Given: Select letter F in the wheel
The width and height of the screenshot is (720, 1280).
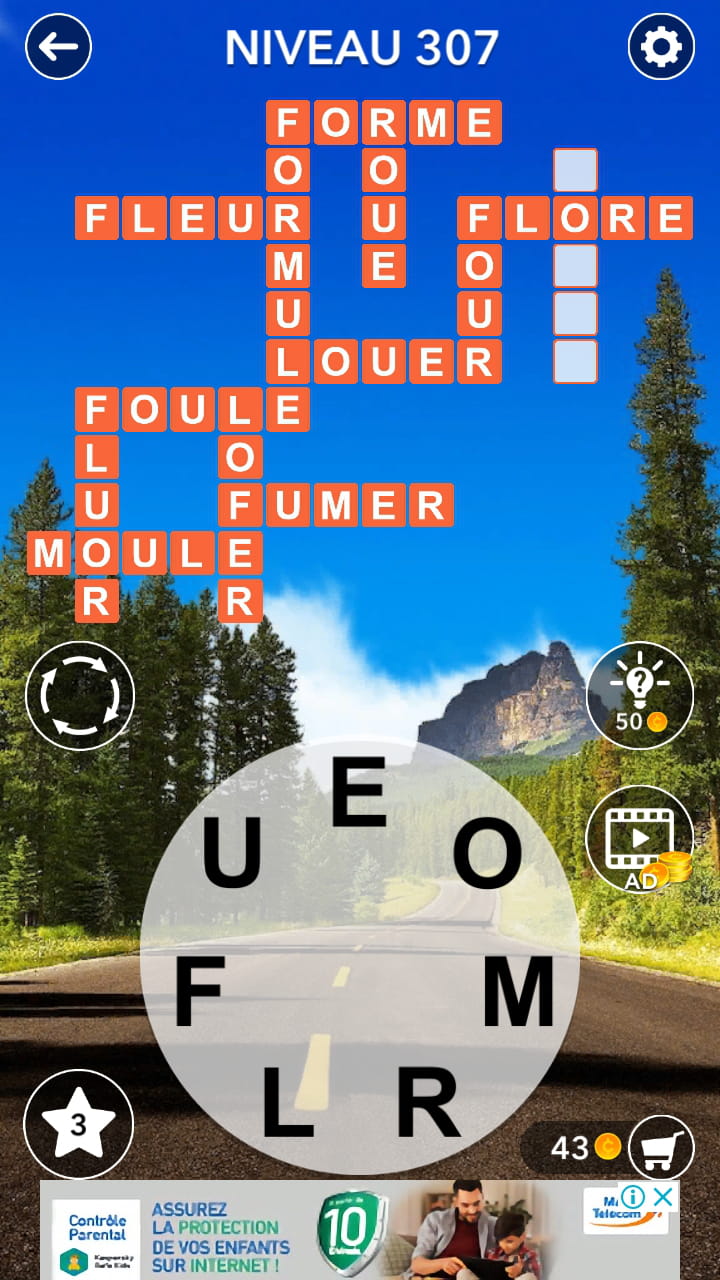Looking at the screenshot, I should [x=199, y=992].
